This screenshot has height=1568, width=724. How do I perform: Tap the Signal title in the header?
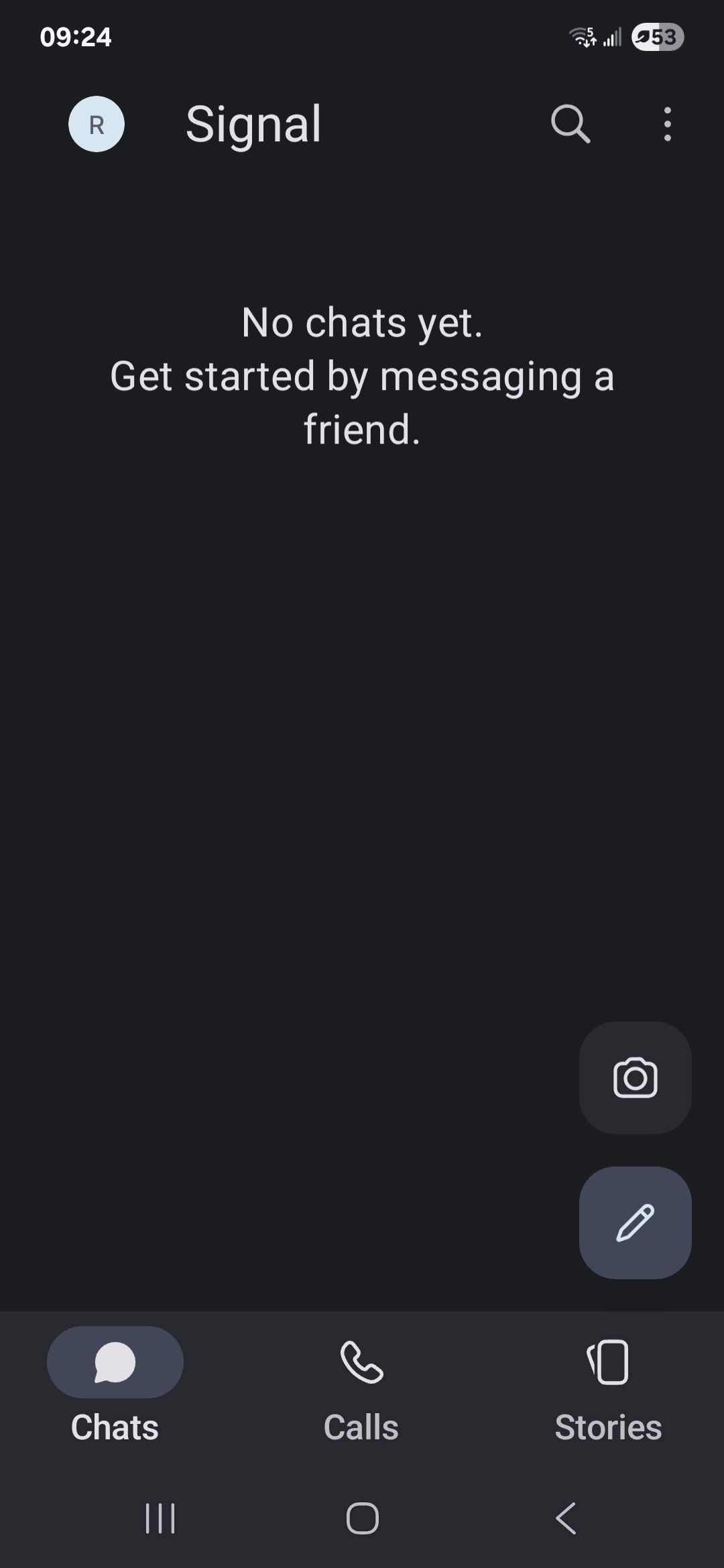pos(253,125)
